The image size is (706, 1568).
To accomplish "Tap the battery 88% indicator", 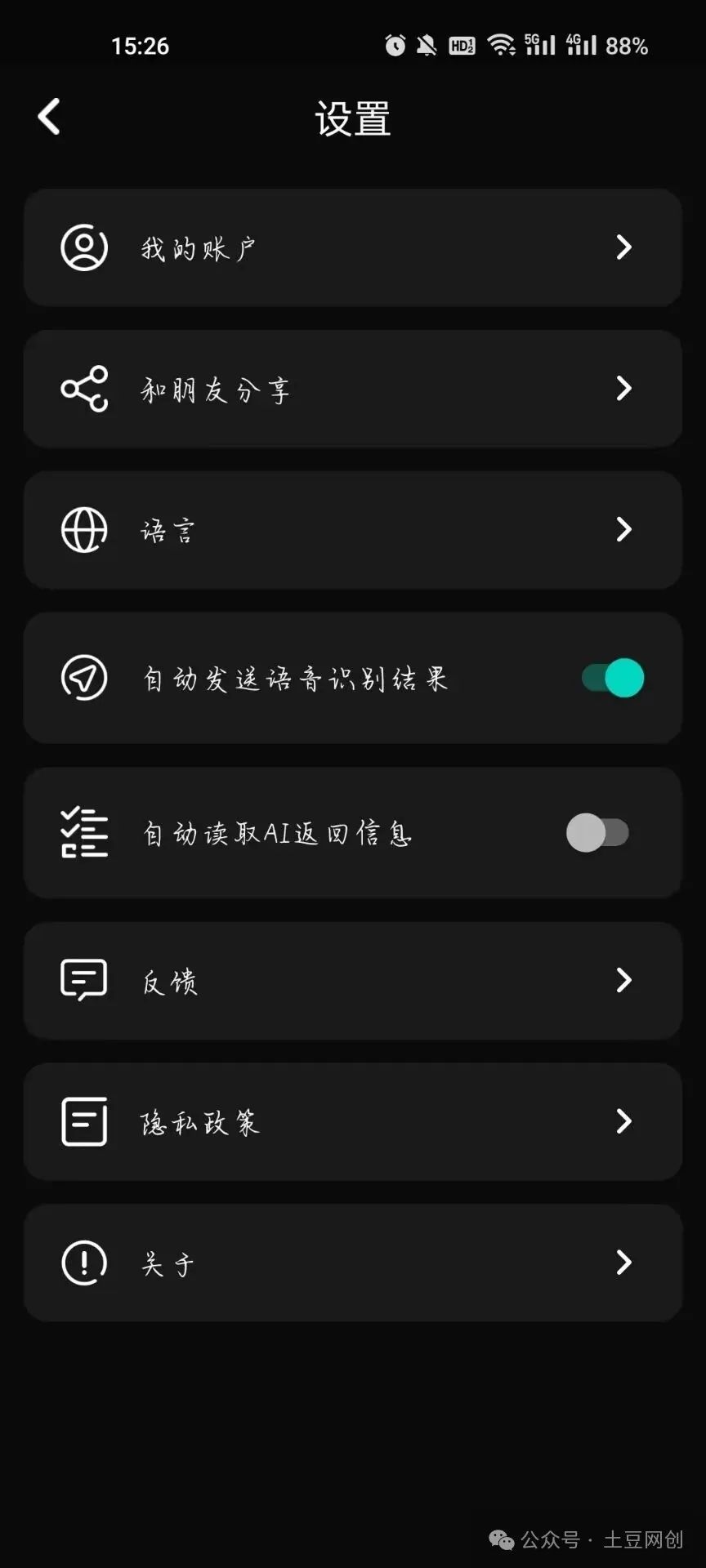I will pyautogui.click(x=628, y=46).
